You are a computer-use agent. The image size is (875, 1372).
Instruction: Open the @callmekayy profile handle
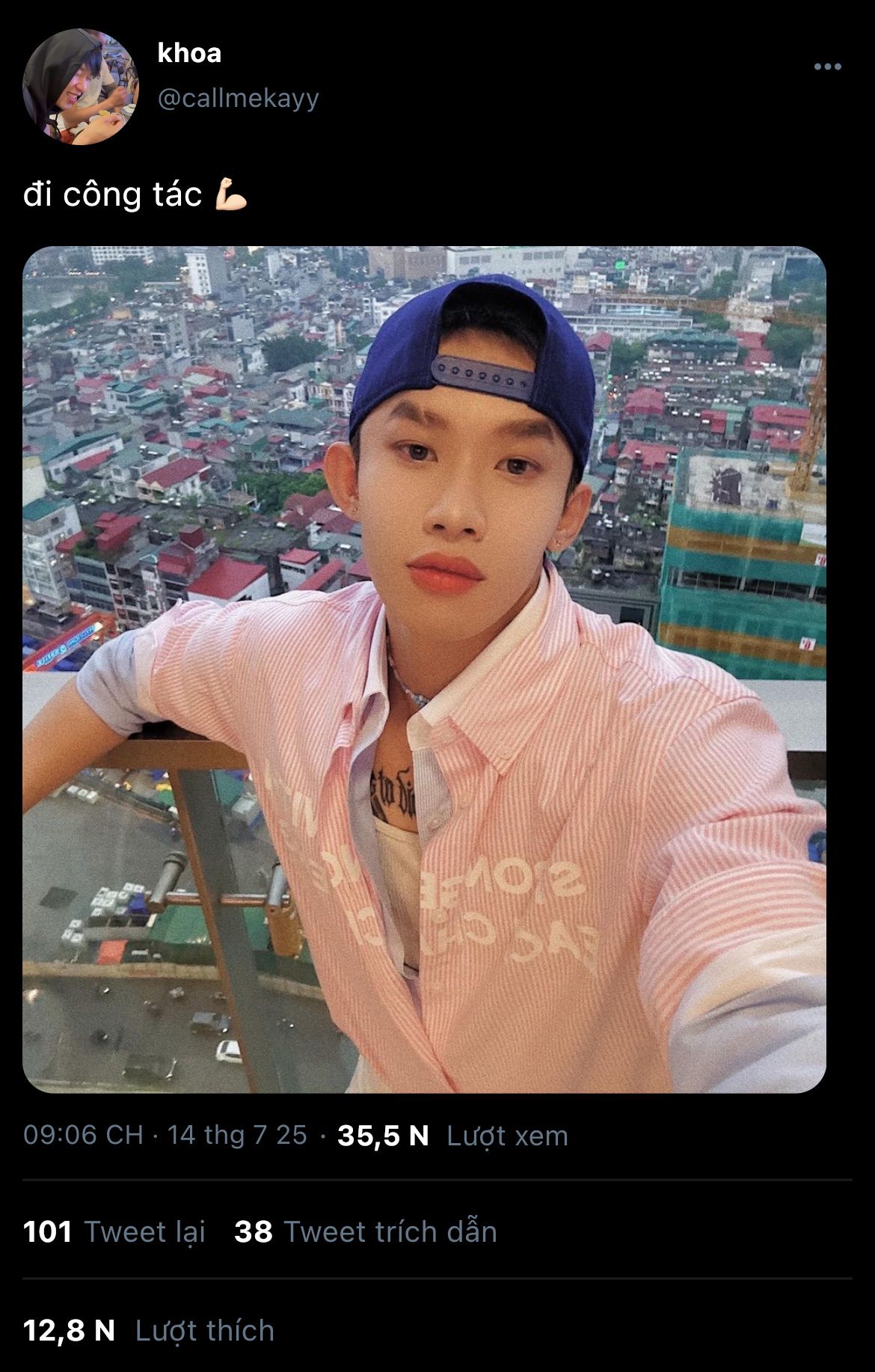point(238,98)
